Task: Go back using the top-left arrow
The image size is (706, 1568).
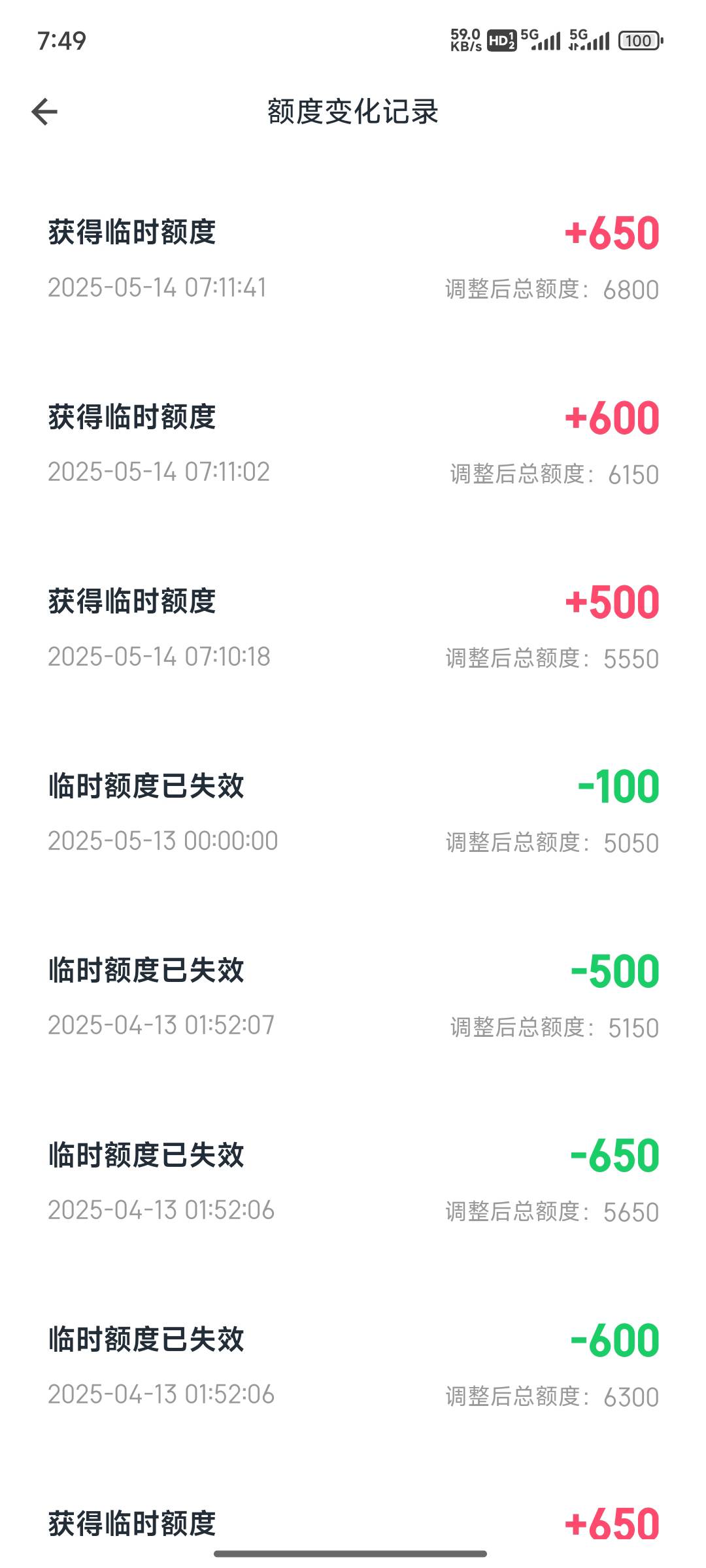Action: (x=44, y=111)
